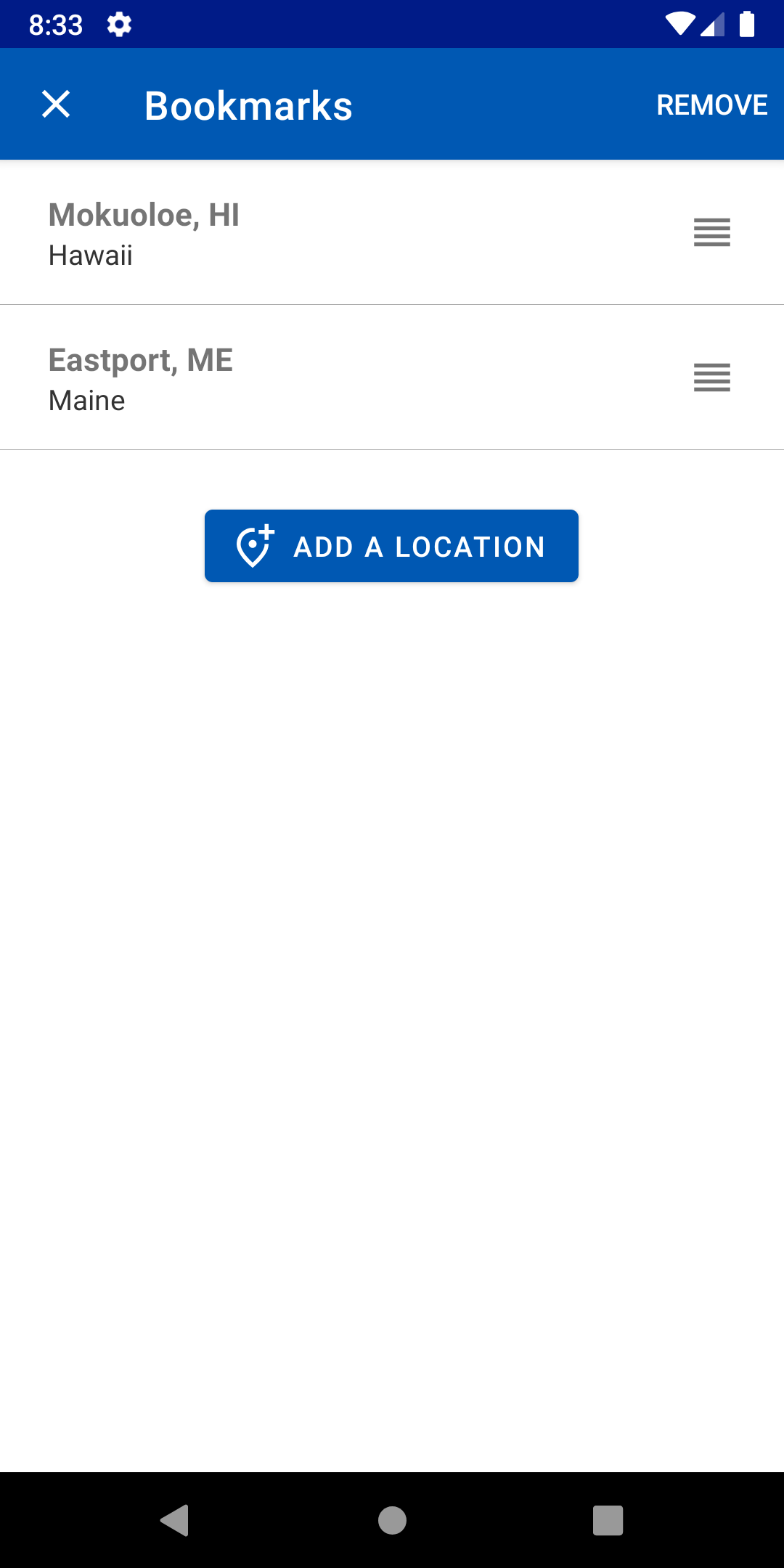Go back using the system back button
The height and width of the screenshot is (1568, 784).
tap(174, 1520)
